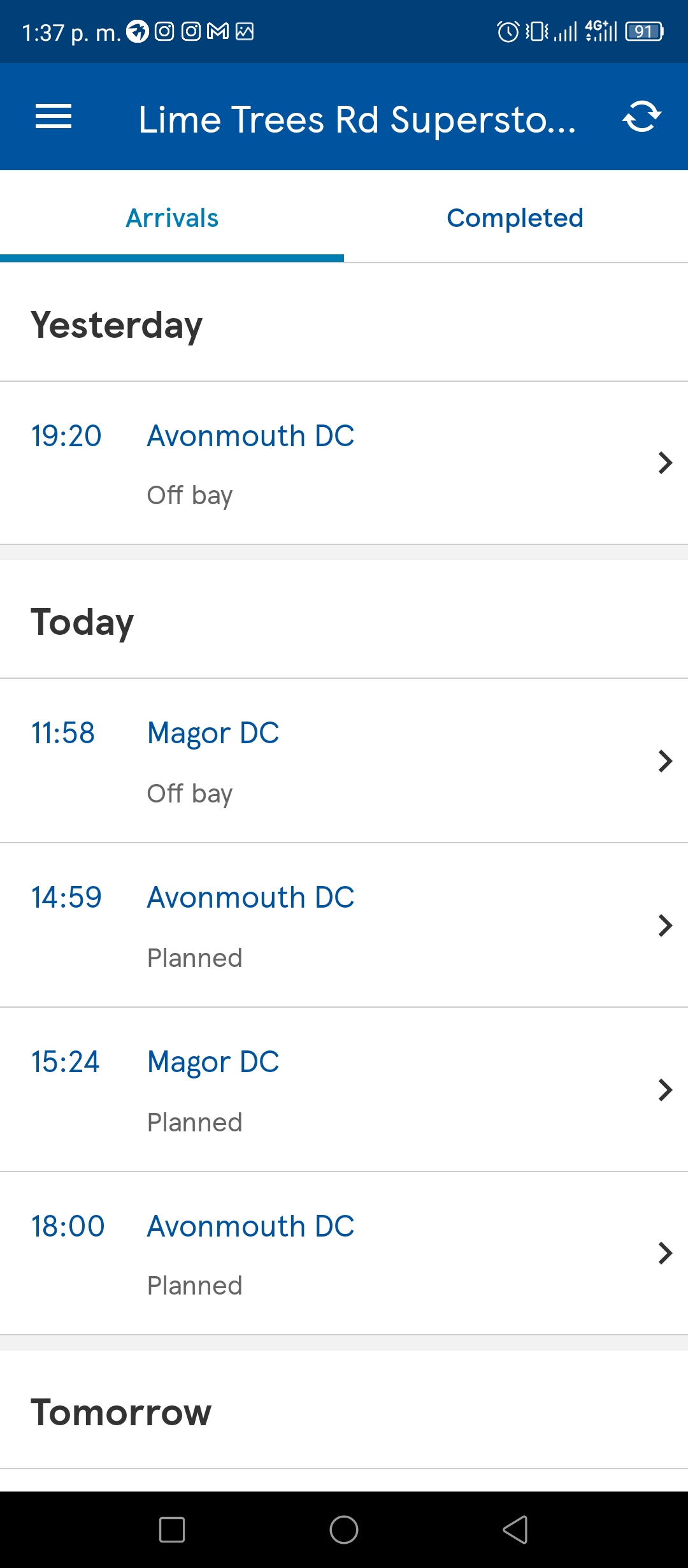Viewport: 688px width, 1568px height.
Task: Open the 11:58 Magor DC arrival
Action: point(344,761)
